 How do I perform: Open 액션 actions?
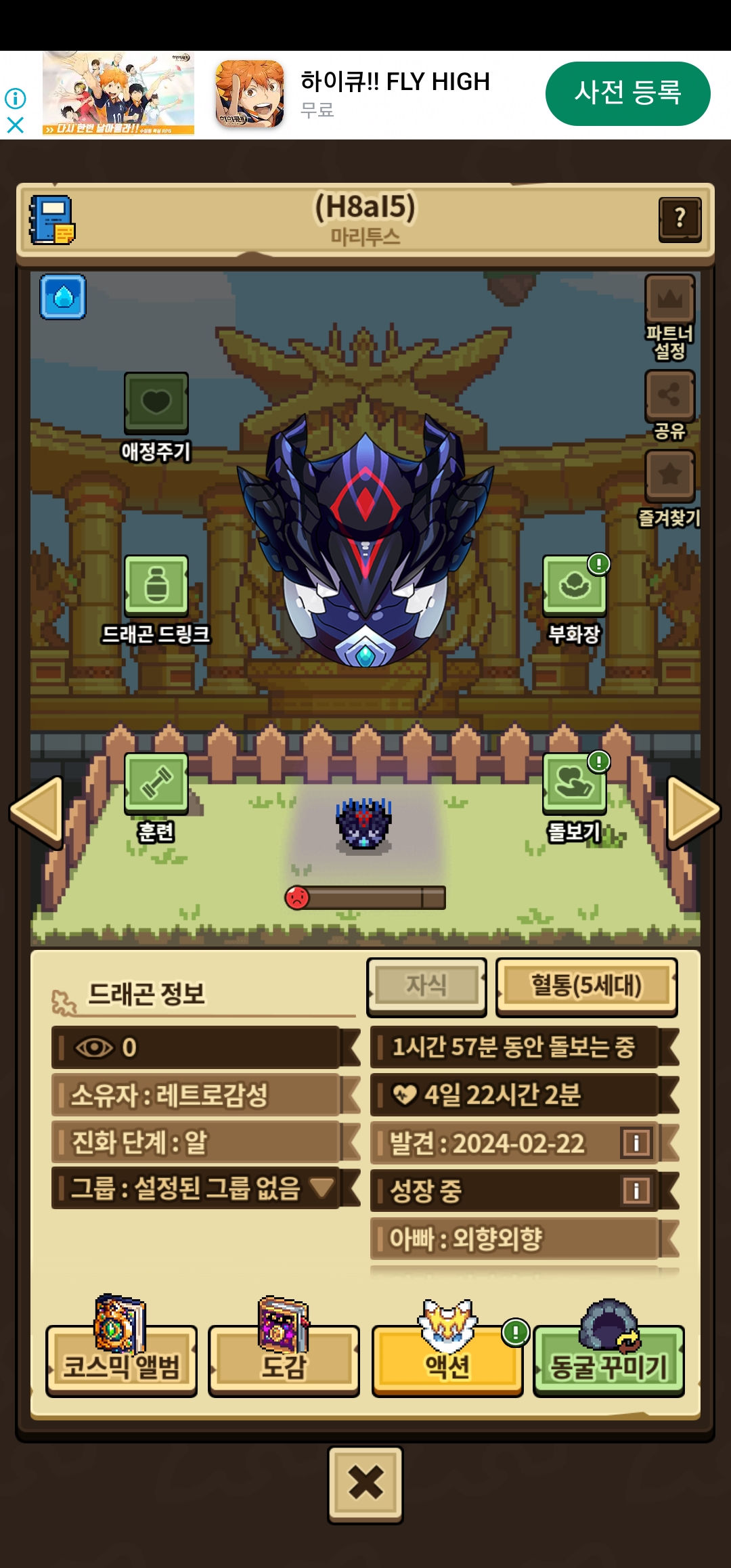[x=447, y=1361]
